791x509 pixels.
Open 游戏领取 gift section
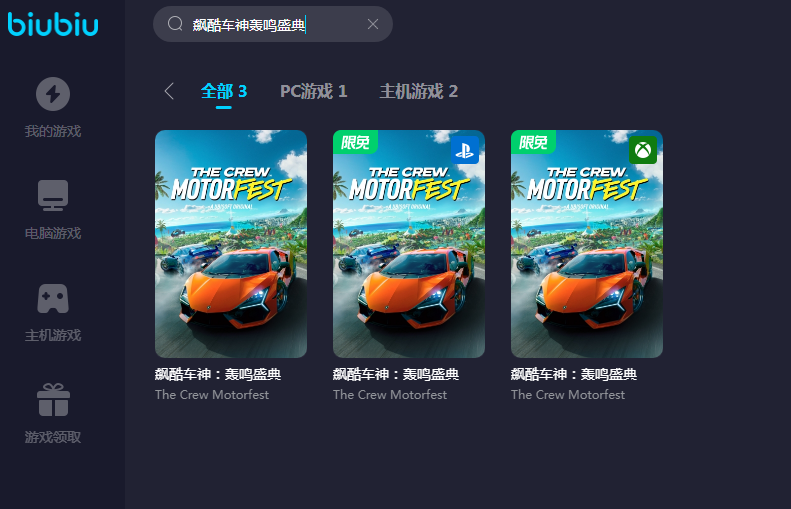(x=53, y=413)
